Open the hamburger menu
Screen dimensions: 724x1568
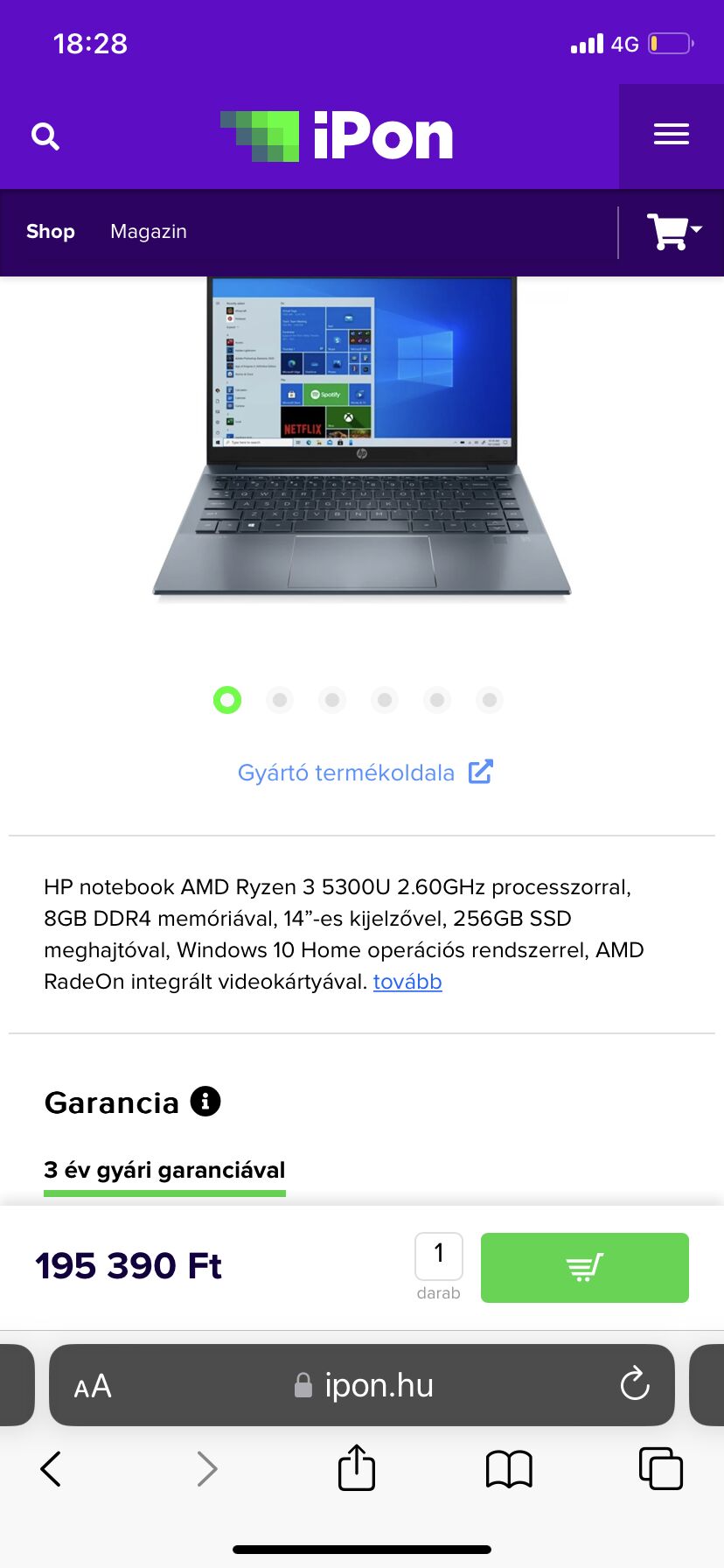click(x=672, y=135)
